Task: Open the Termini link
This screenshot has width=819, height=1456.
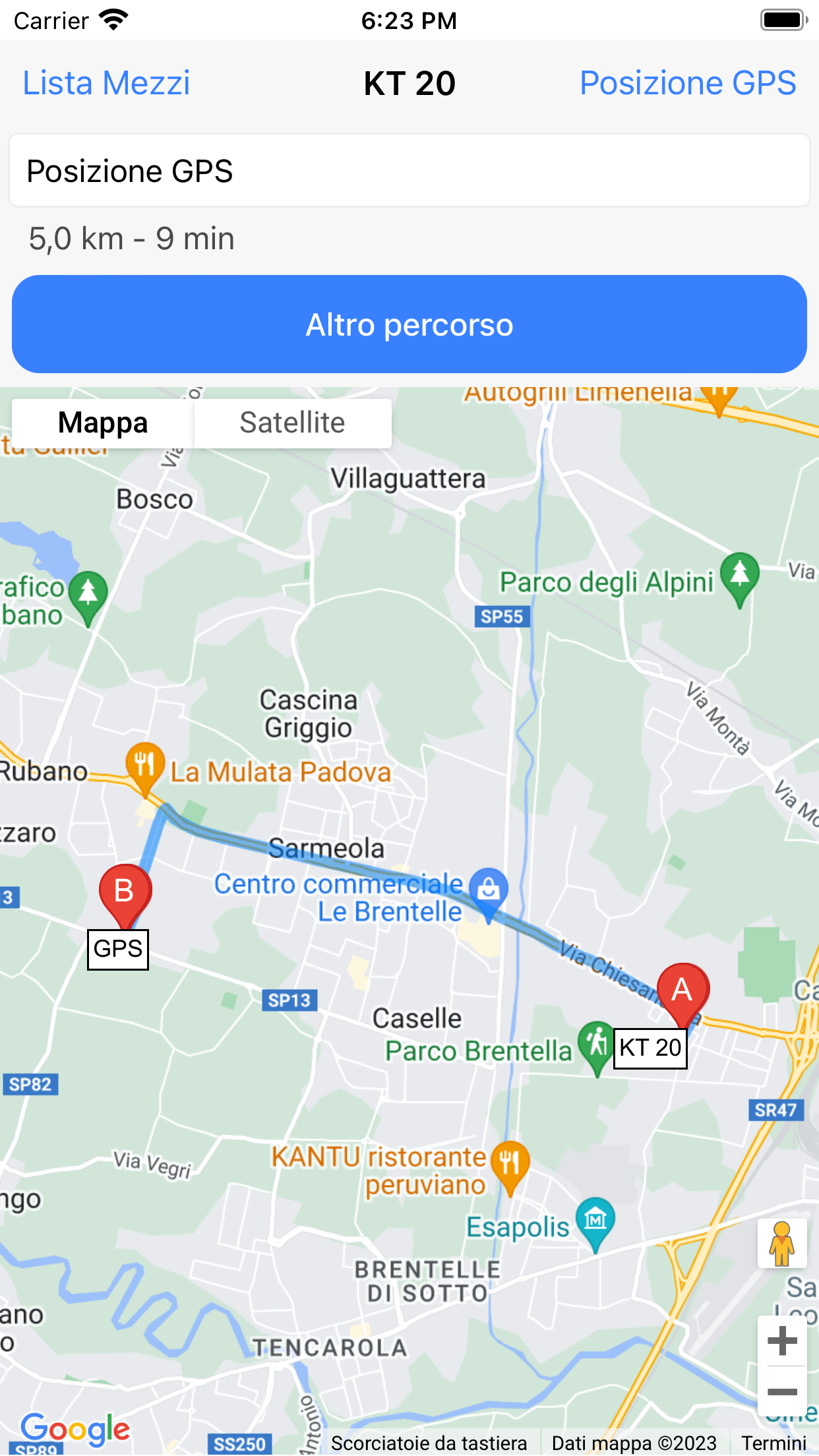Action: click(x=773, y=1443)
